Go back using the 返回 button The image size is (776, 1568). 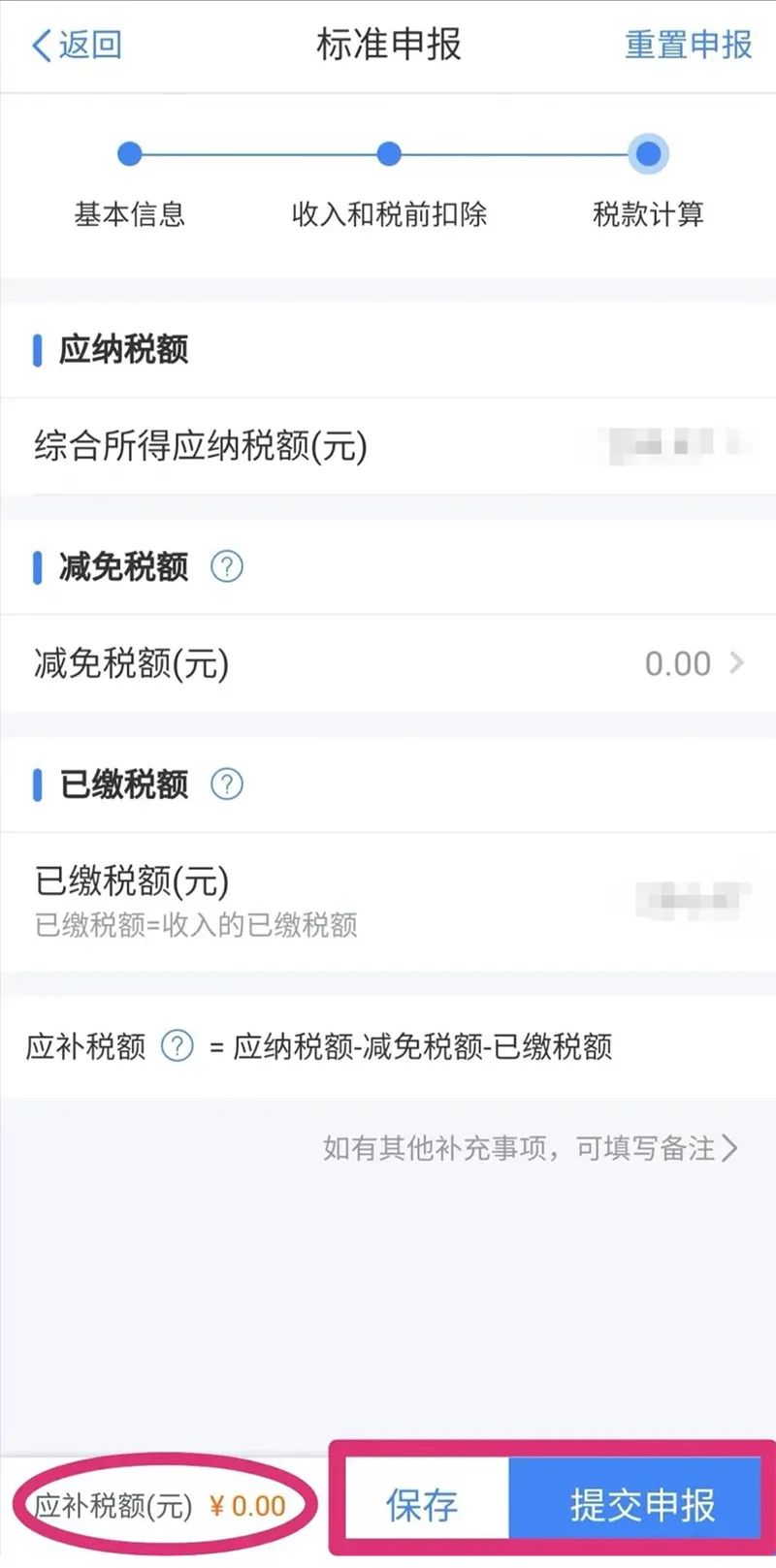[x=77, y=46]
